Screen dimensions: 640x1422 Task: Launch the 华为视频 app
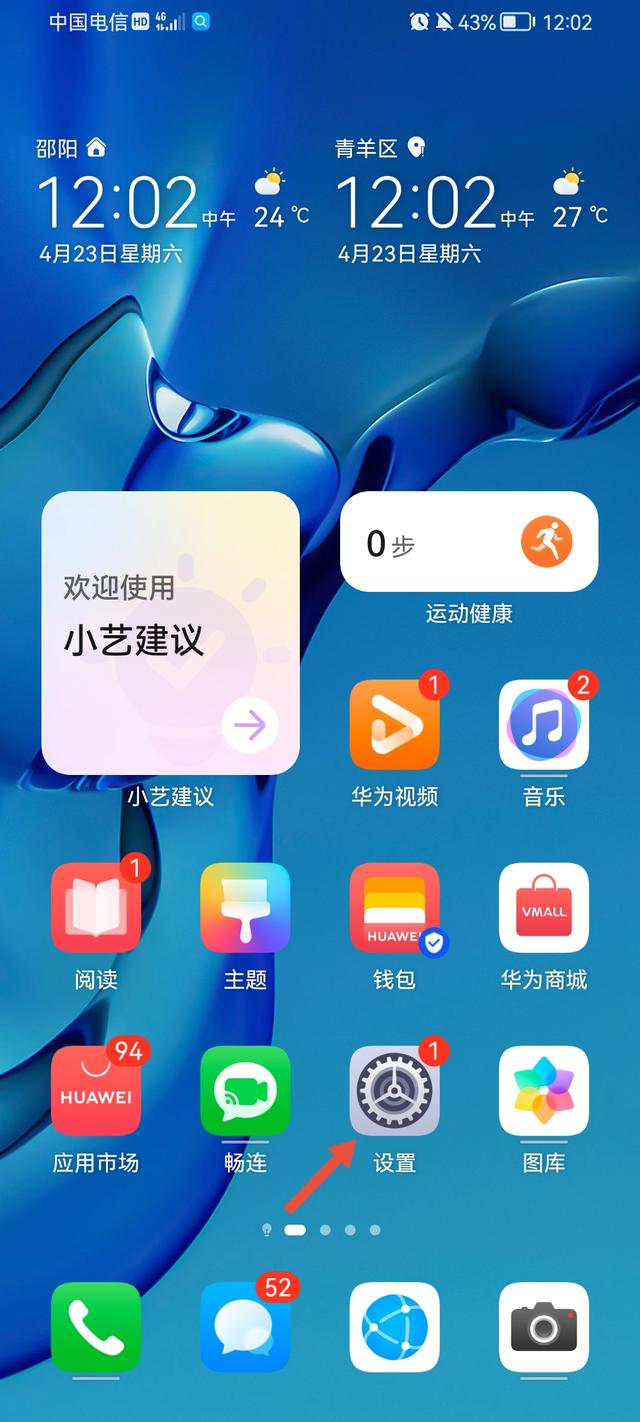[x=394, y=725]
